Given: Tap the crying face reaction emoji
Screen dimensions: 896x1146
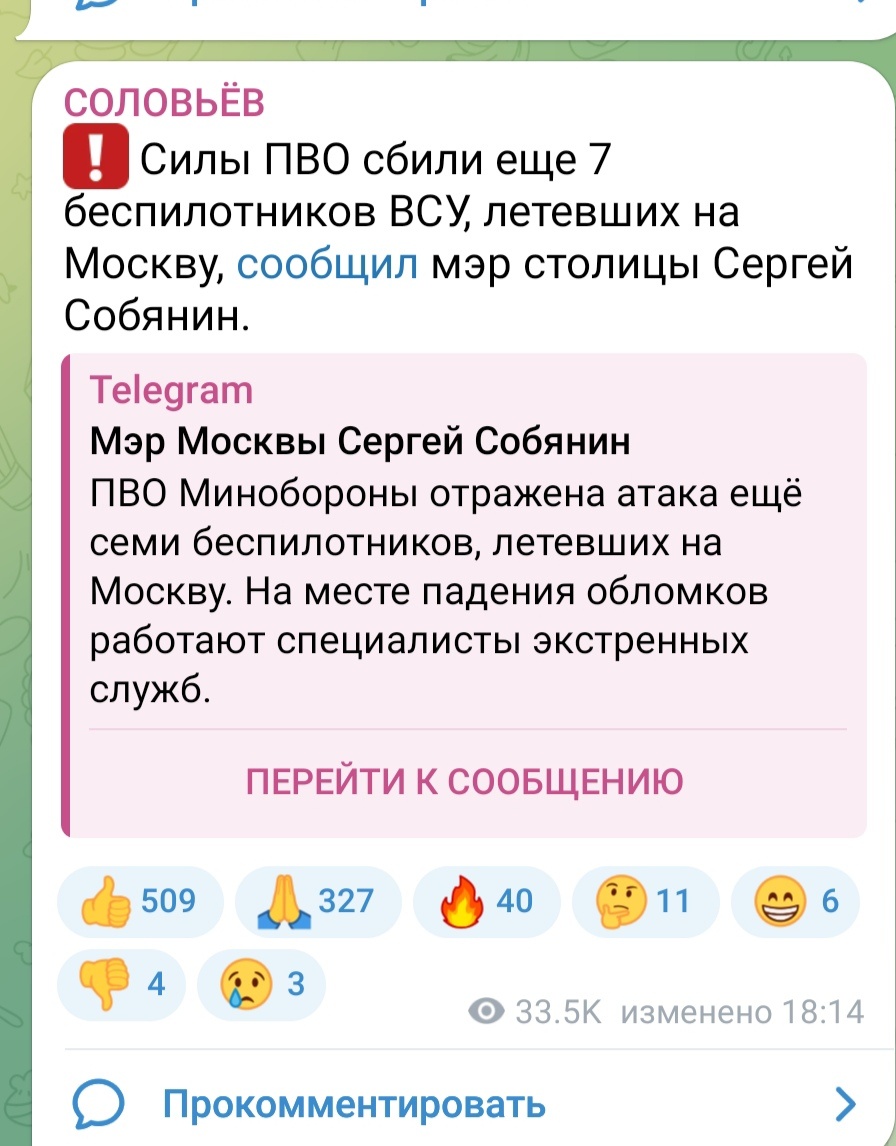Looking at the screenshot, I should tap(248, 985).
